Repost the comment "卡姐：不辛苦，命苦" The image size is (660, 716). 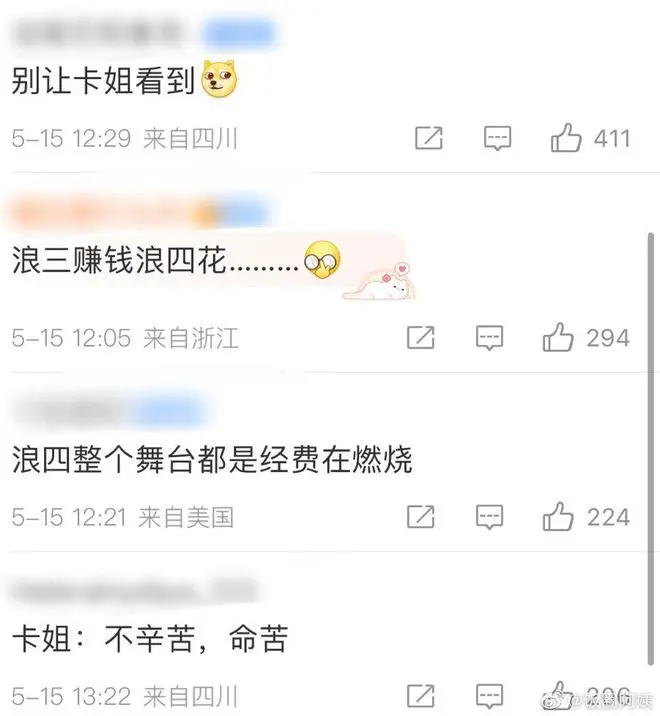421,696
